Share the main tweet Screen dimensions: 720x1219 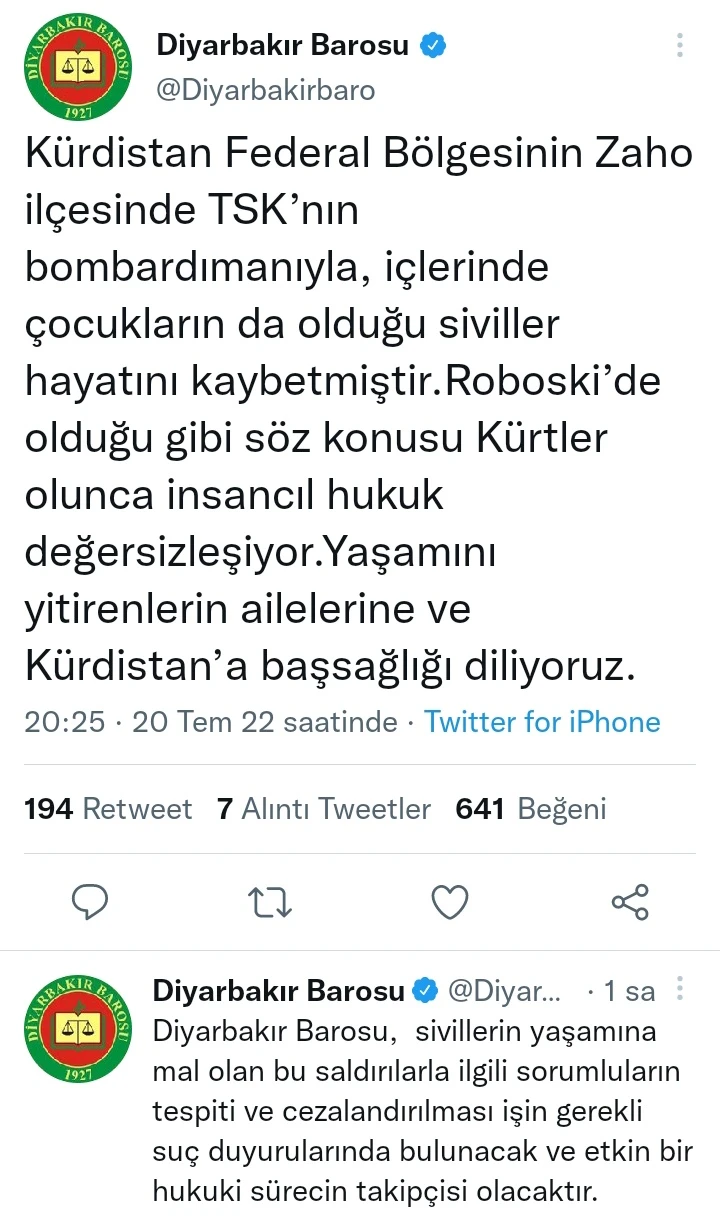[630, 902]
